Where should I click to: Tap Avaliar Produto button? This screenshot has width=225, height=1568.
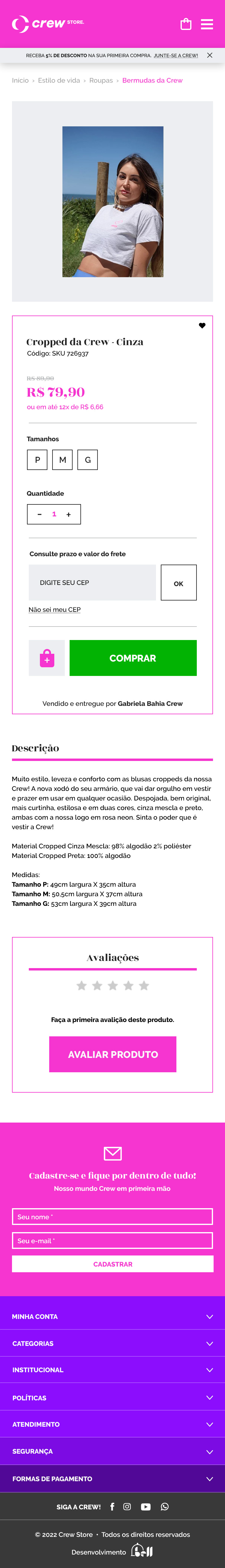(113, 1054)
